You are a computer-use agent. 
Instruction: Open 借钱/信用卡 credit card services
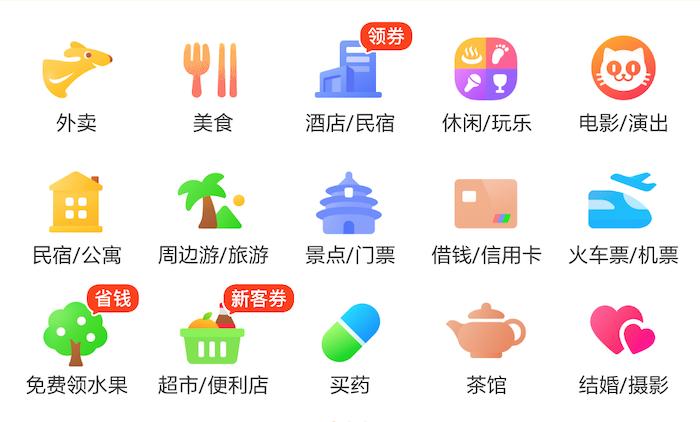486,202
